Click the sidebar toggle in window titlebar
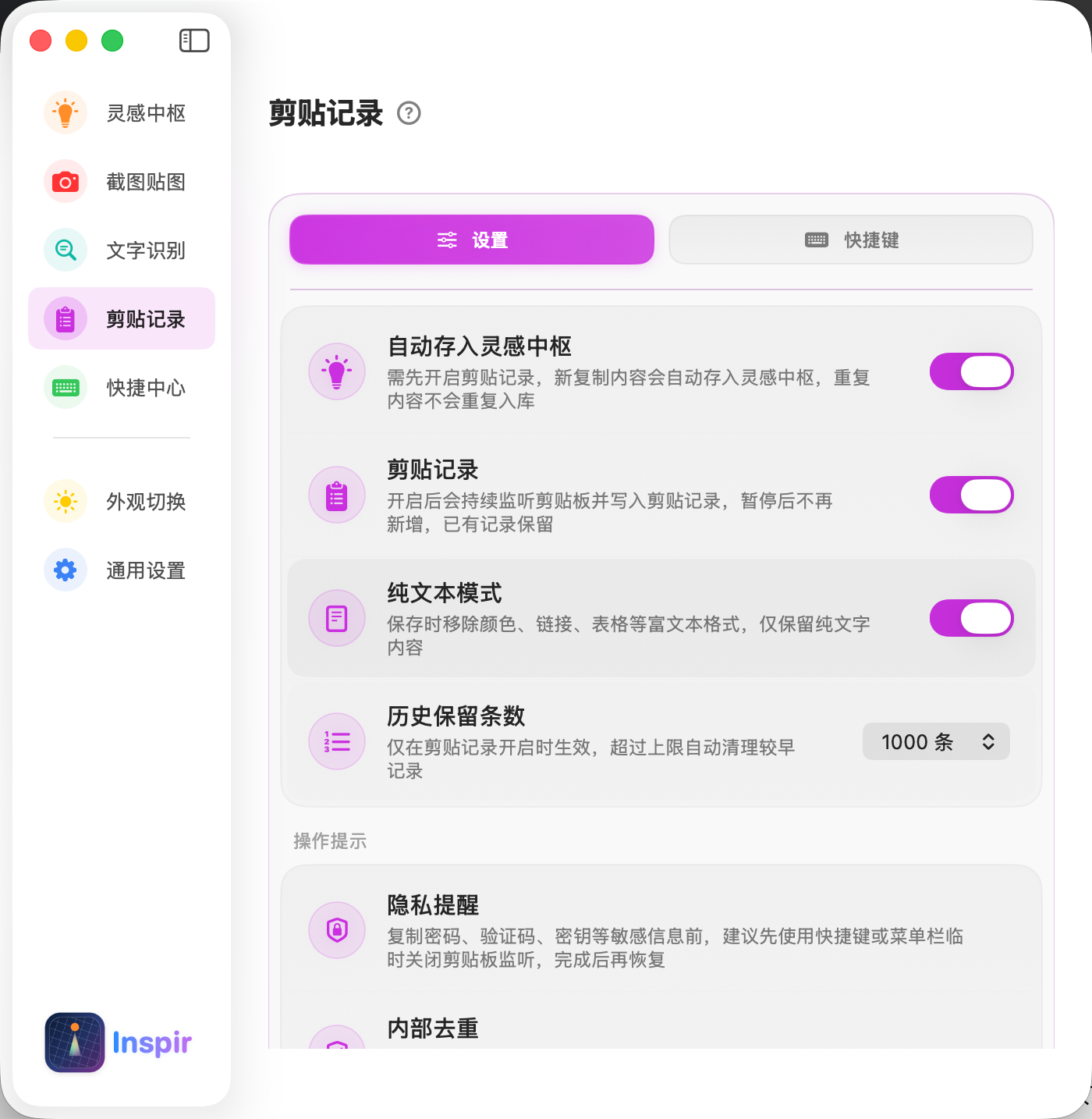The width and height of the screenshot is (1092, 1119). [x=194, y=41]
